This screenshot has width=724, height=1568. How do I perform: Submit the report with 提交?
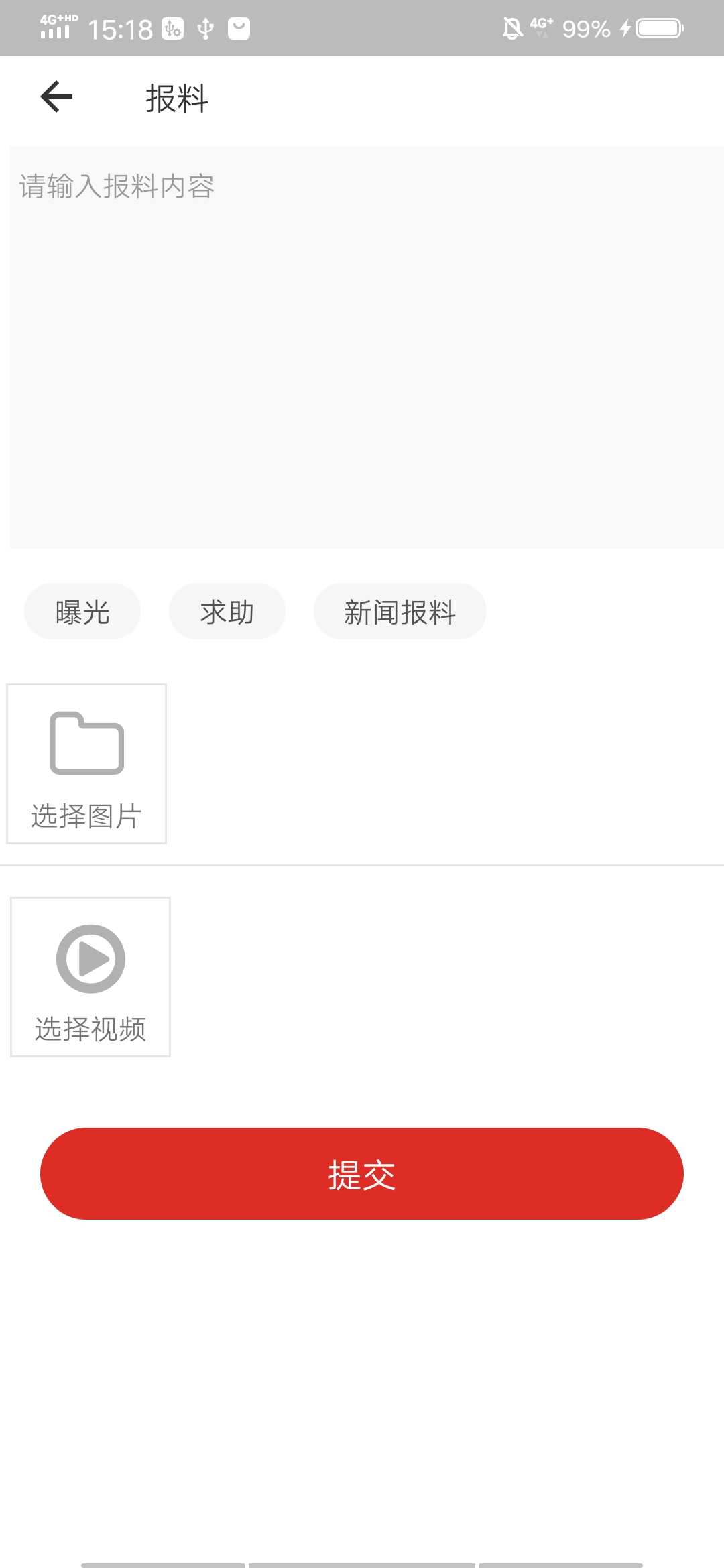(362, 1174)
